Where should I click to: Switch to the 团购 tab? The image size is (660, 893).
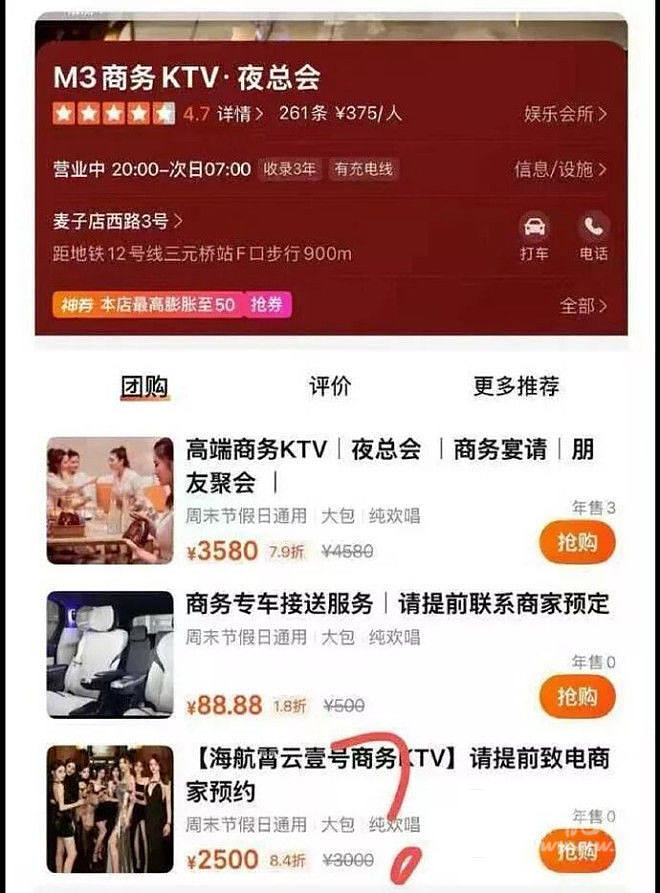(x=144, y=386)
